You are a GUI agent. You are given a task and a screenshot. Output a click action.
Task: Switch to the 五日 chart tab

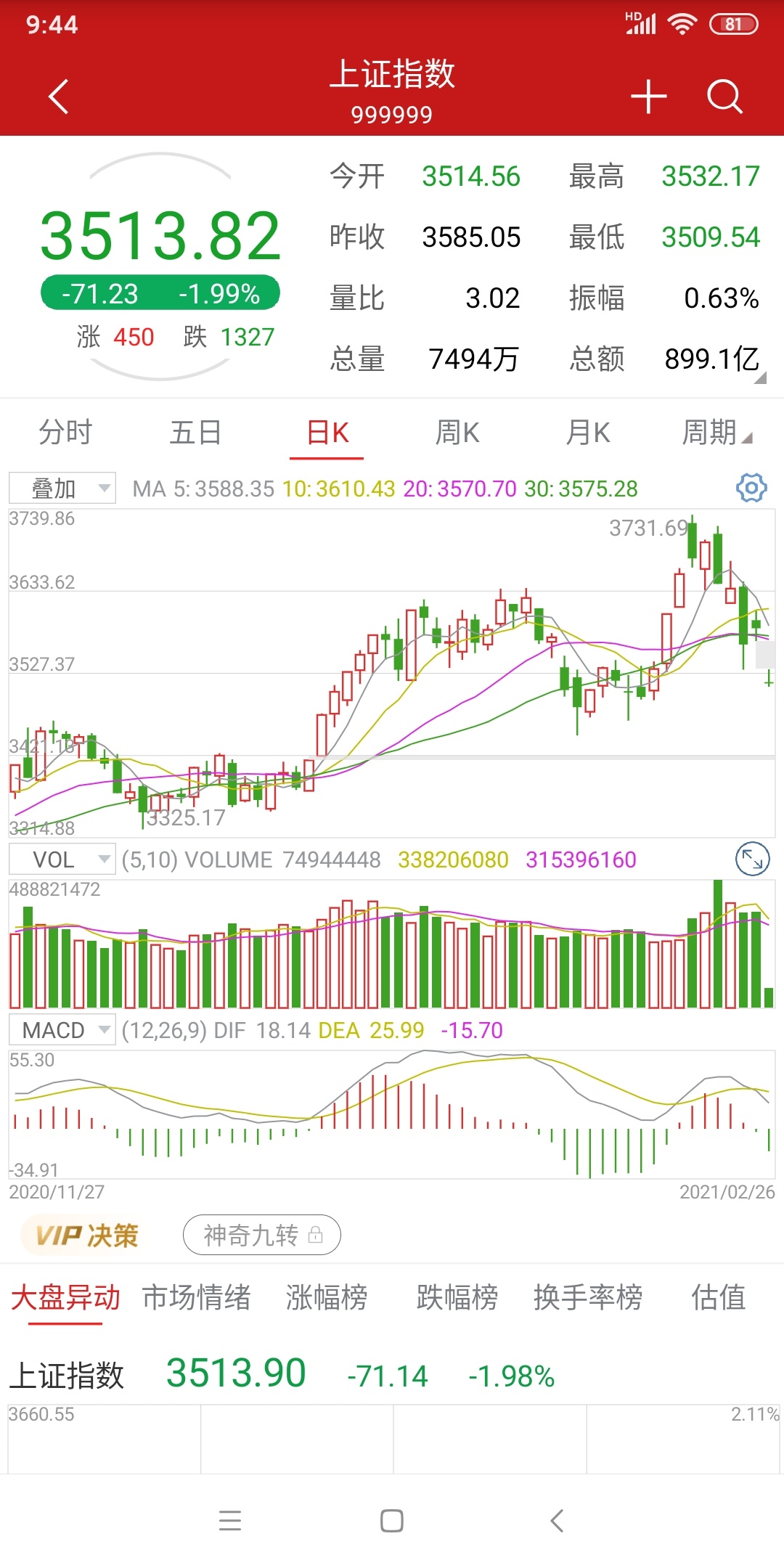pyautogui.click(x=196, y=433)
